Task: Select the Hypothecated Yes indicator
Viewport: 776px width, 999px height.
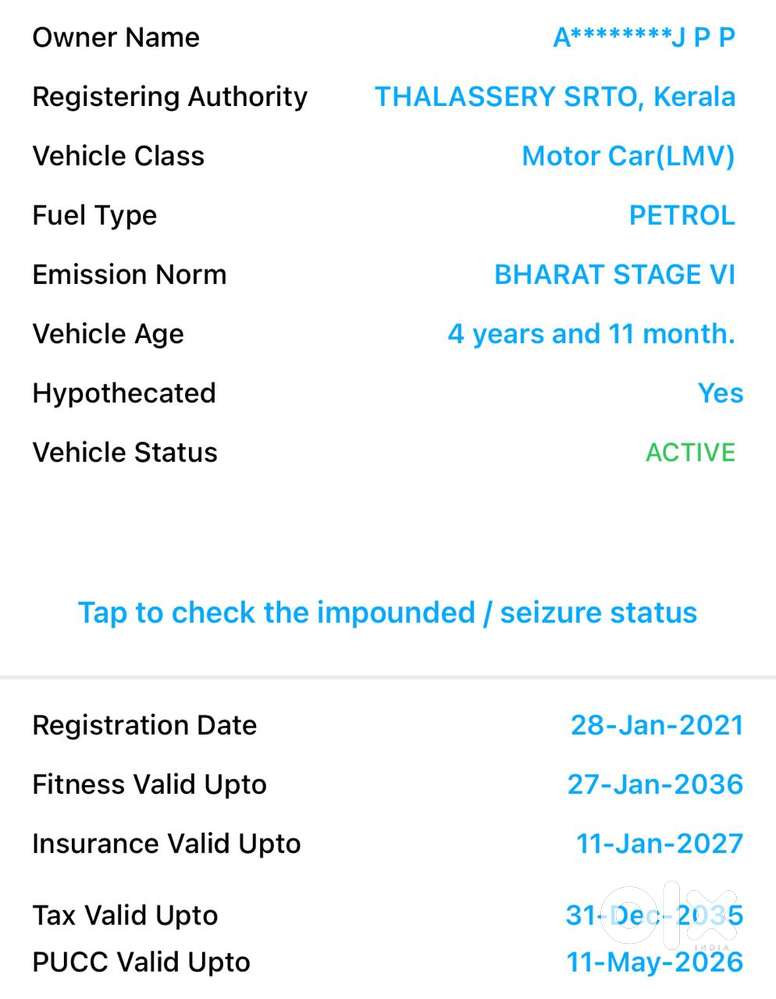Action: pos(720,393)
